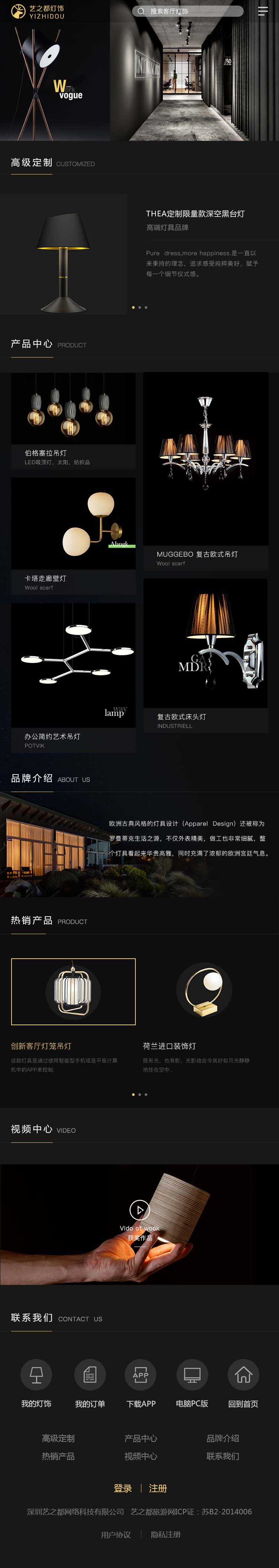This screenshot has height=1568, width=279.
Task: Open the 办公简约艺术吊灯 product card
Action: point(73,676)
